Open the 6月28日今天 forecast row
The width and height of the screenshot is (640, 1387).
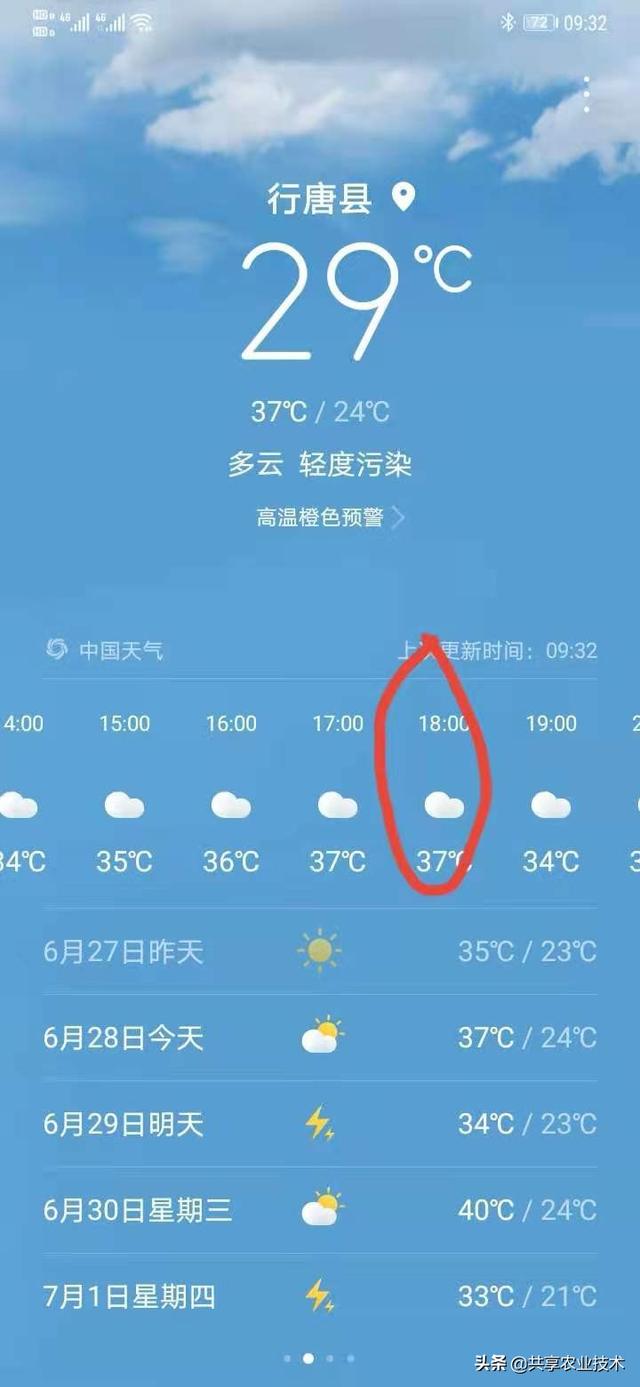(x=320, y=1038)
